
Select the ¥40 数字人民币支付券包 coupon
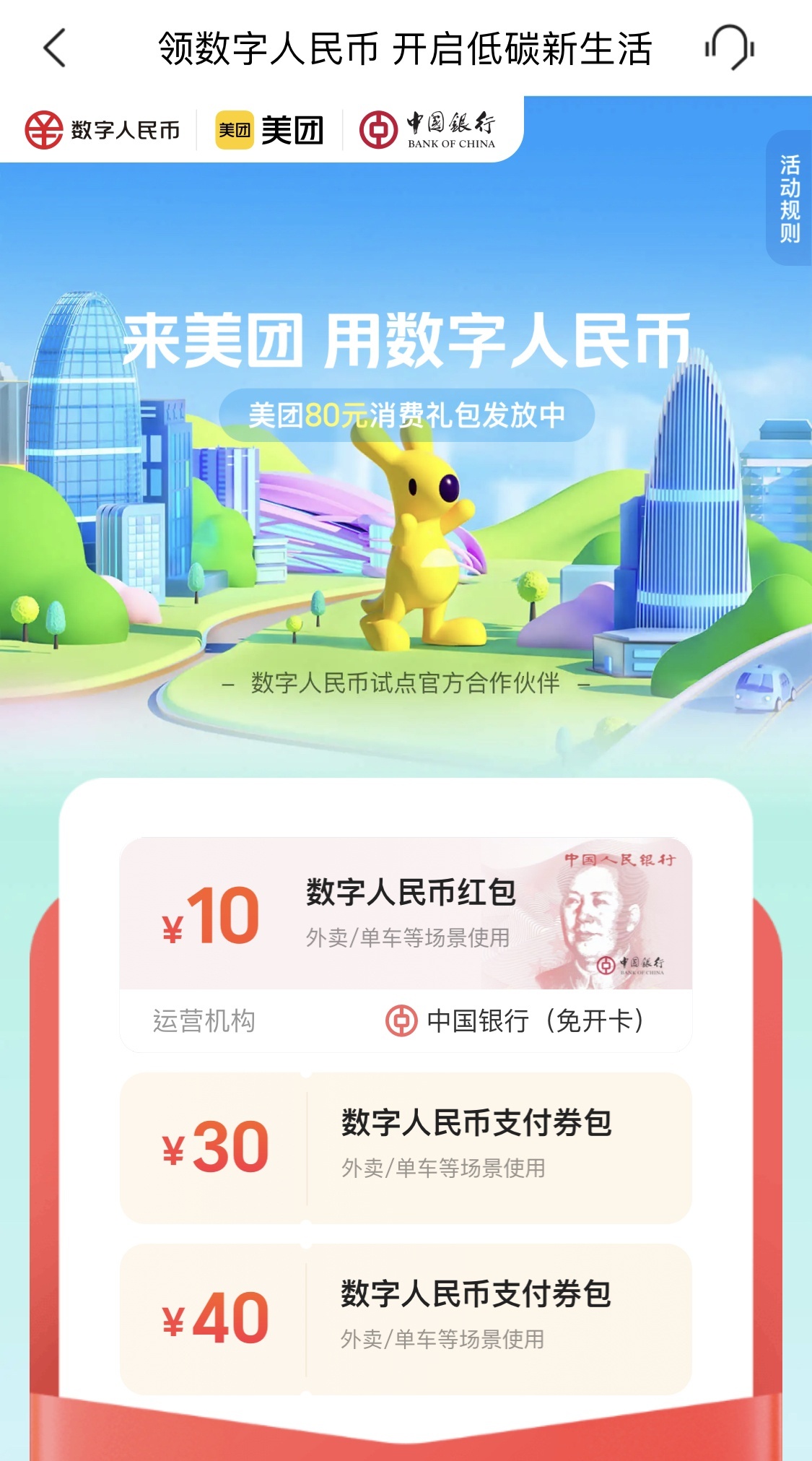coord(406,1319)
